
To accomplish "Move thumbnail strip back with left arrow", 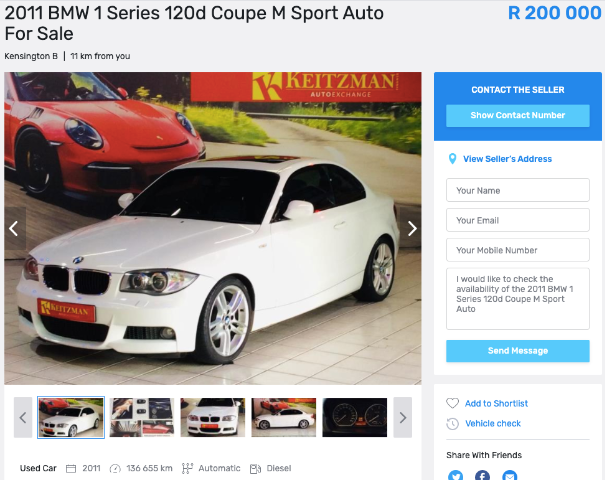I will pos(22,417).
